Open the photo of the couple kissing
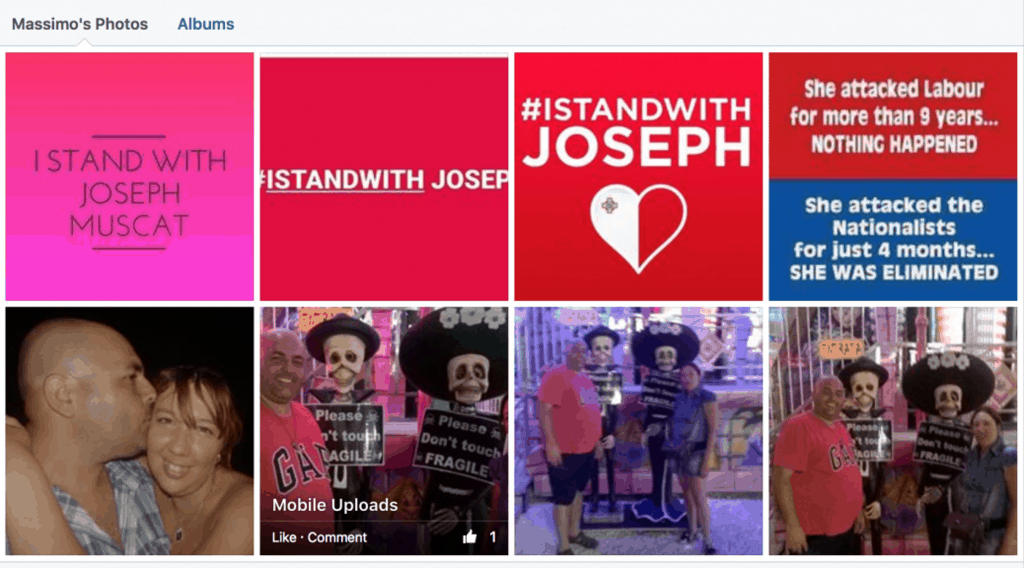The width and height of the screenshot is (1024, 568). click(x=129, y=431)
